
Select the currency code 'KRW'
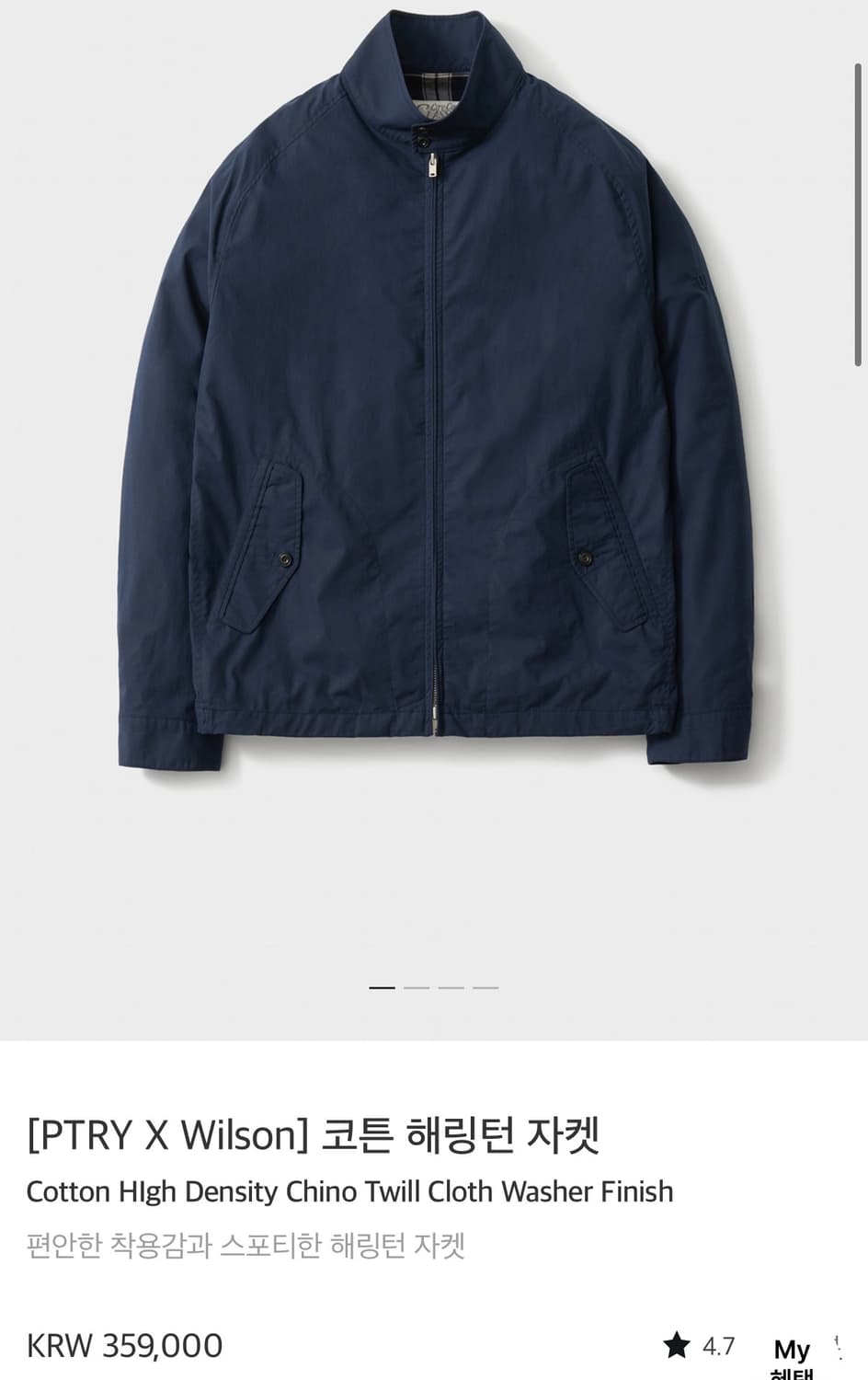[x=60, y=1347]
